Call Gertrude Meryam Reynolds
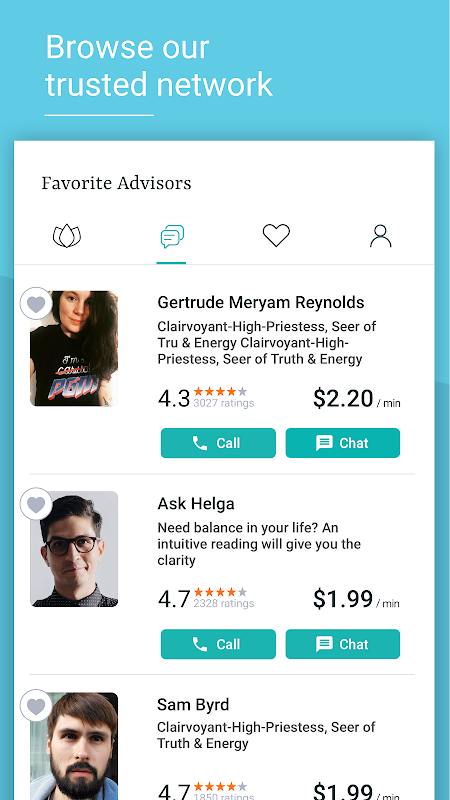This screenshot has height=800, width=450. (218, 443)
